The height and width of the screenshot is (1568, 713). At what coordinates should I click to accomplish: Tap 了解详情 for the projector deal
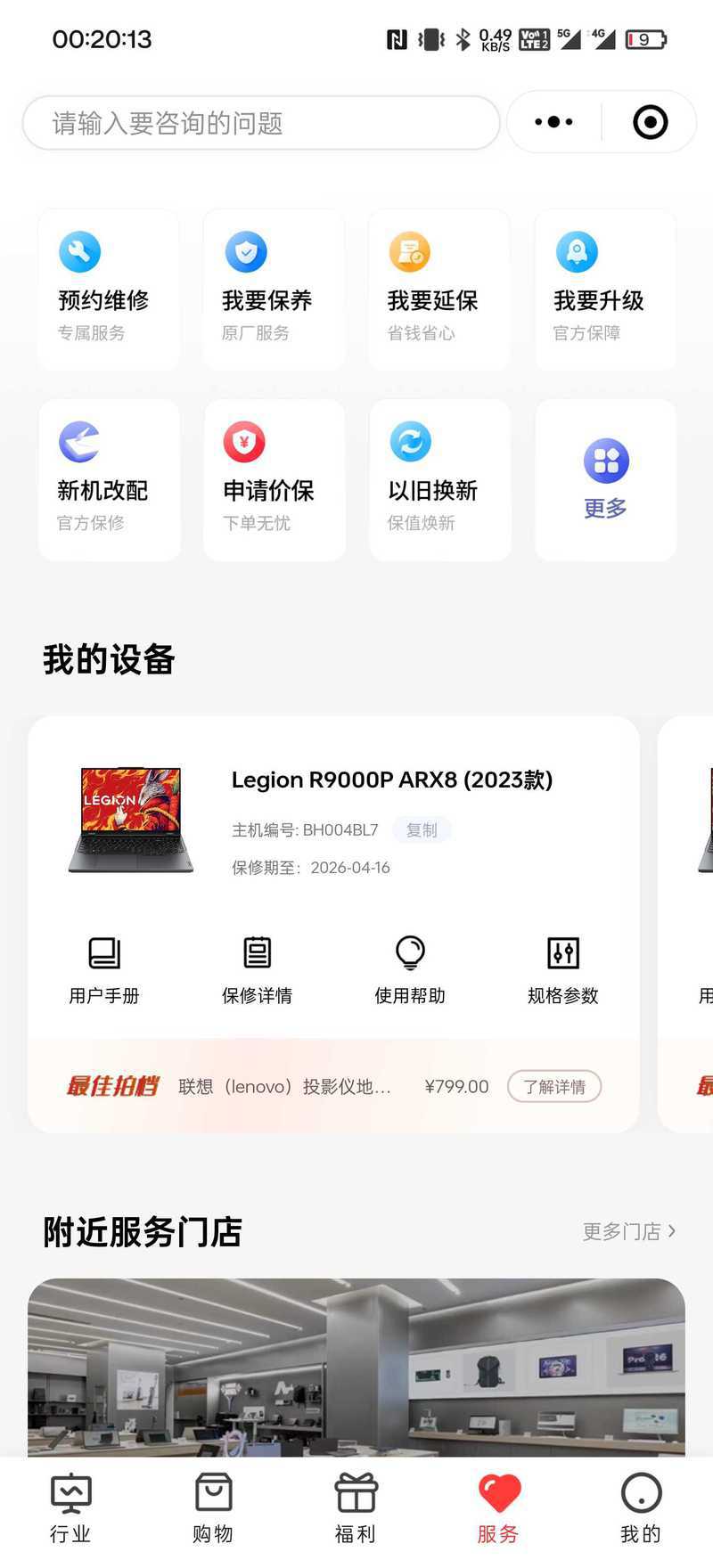554,1087
